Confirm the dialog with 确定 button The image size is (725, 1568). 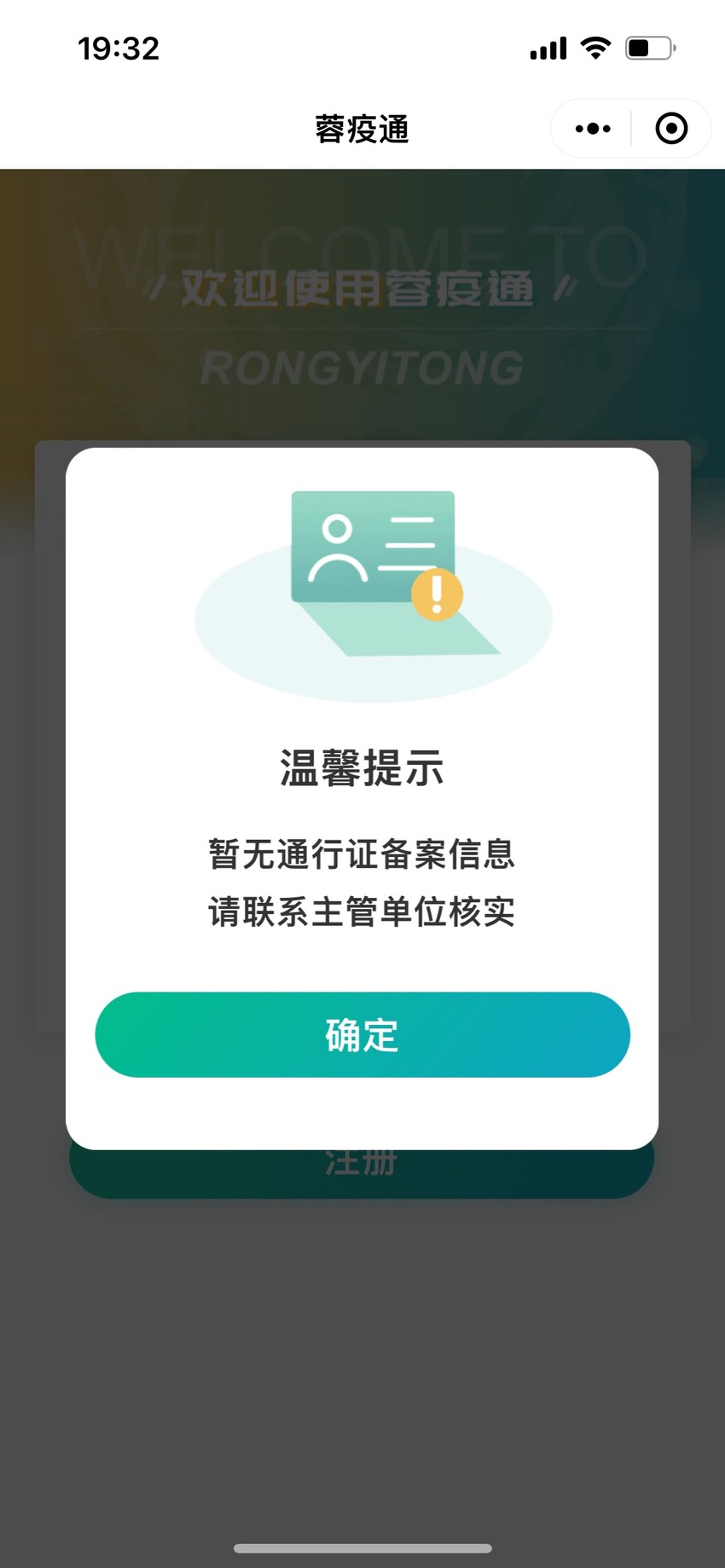tap(362, 1034)
